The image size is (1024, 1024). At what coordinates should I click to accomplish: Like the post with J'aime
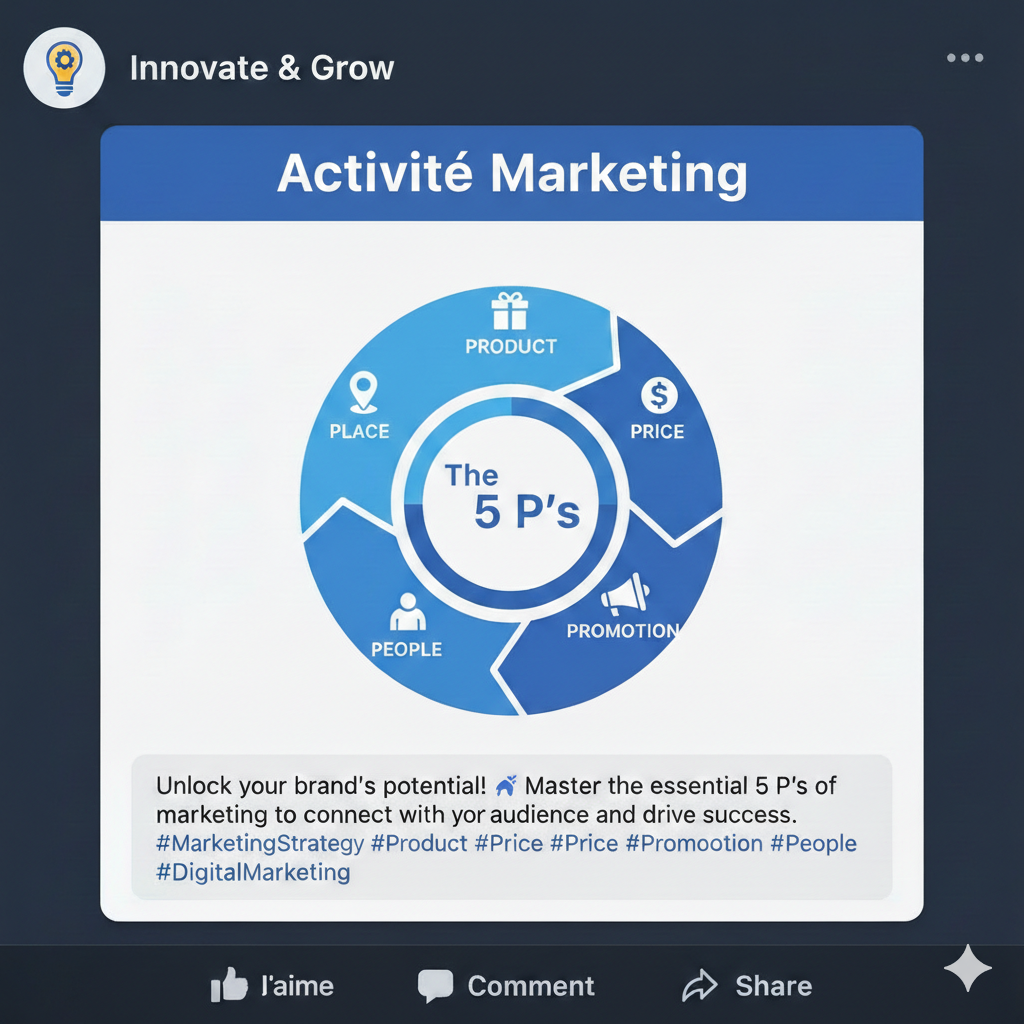click(272, 986)
